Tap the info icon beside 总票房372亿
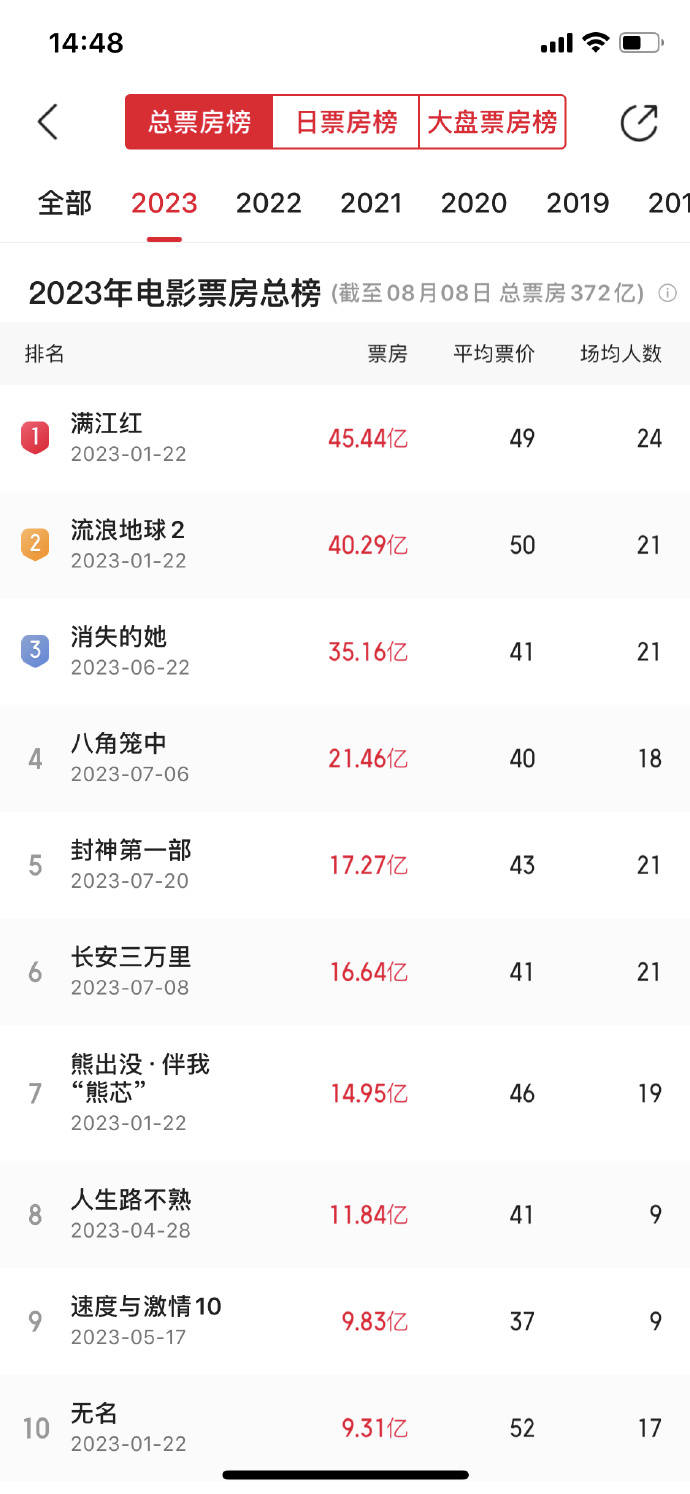The image size is (690, 1494). [x=667, y=294]
